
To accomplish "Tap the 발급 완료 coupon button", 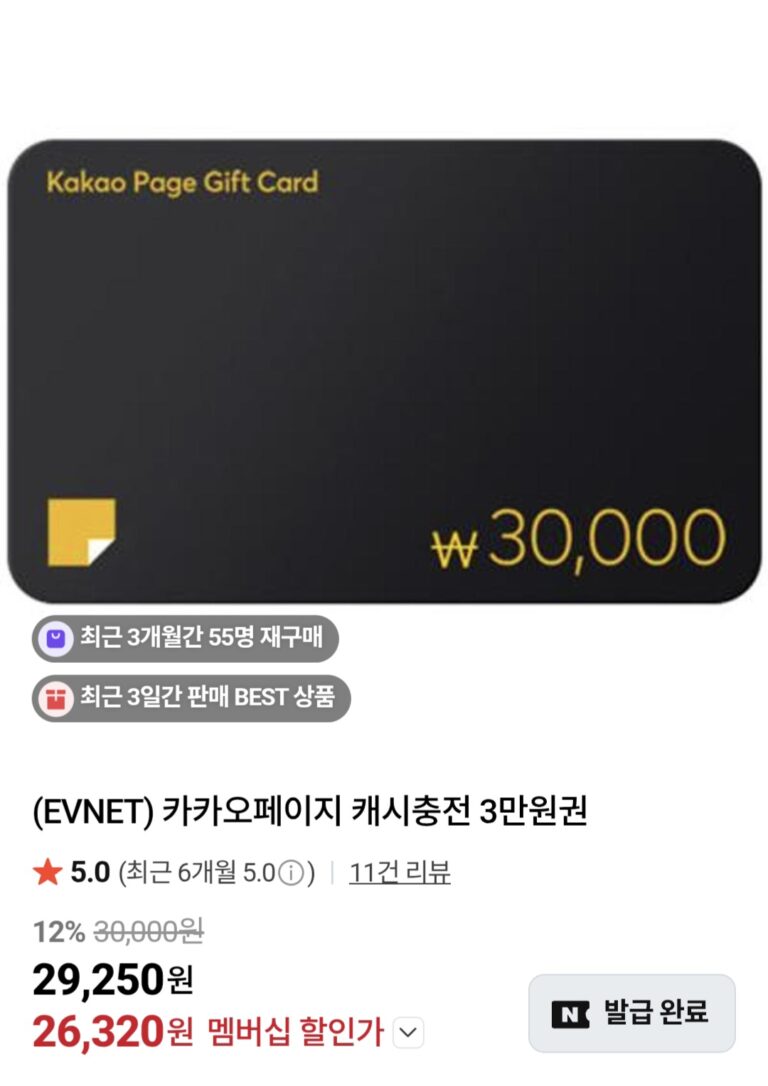I will click(x=632, y=1013).
